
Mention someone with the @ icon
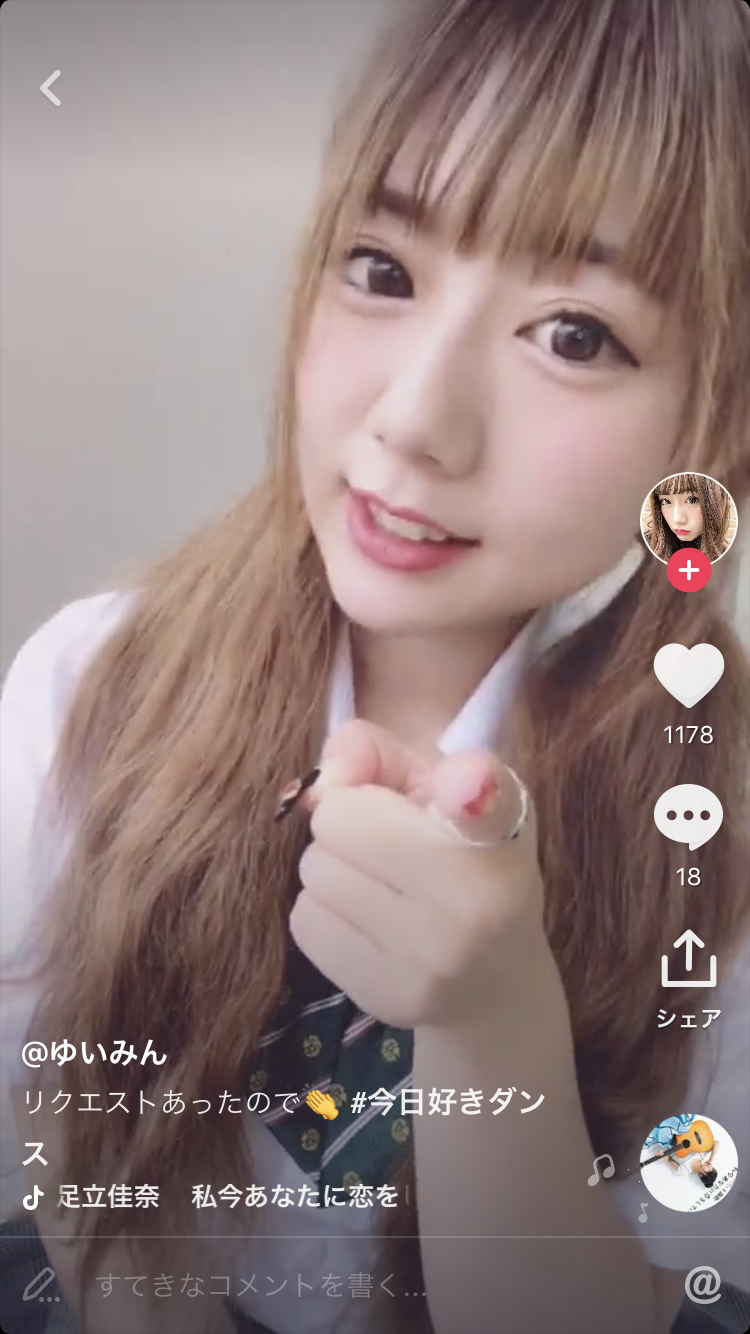(x=703, y=1285)
